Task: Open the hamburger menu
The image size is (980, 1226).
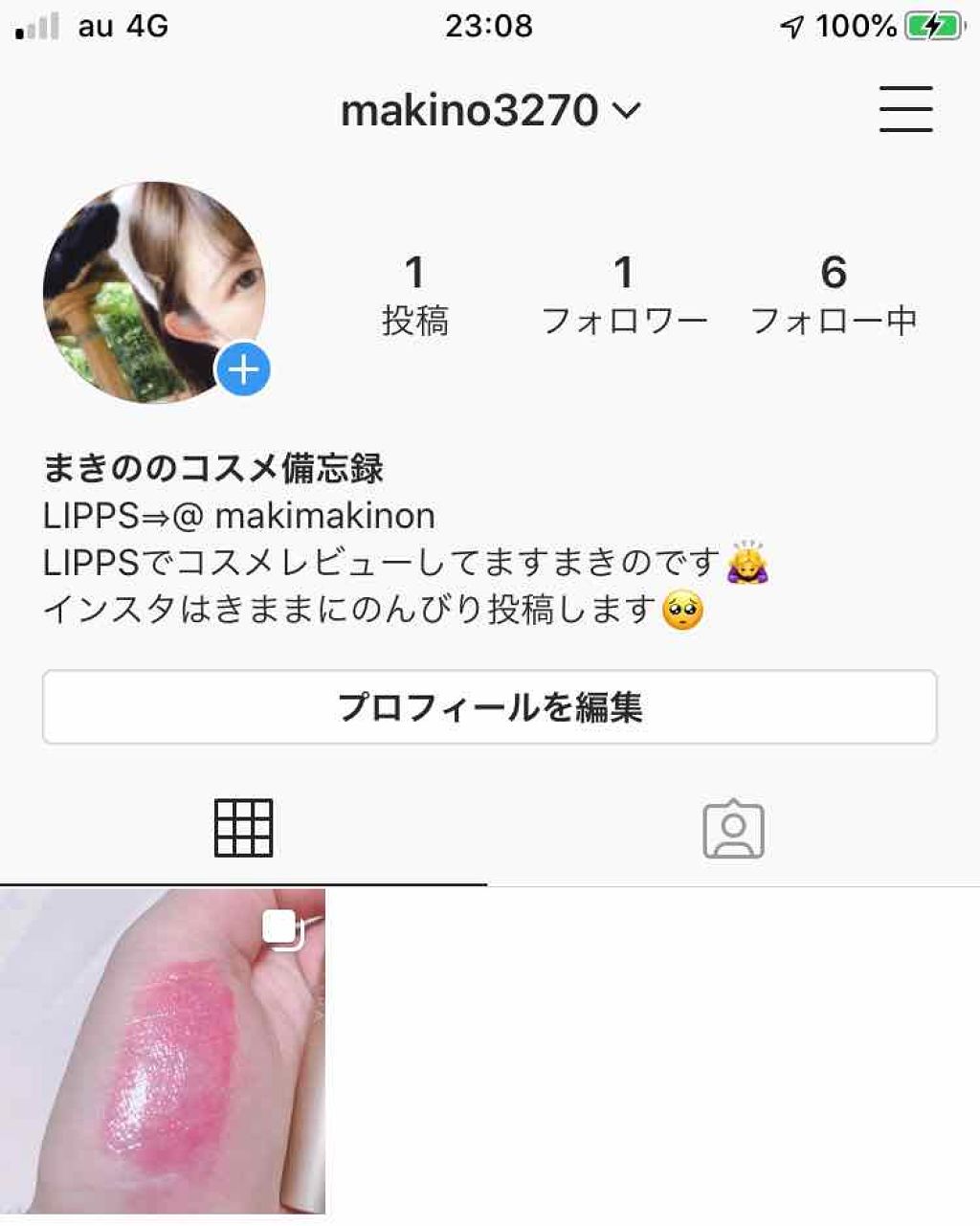Action: click(905, 109)
